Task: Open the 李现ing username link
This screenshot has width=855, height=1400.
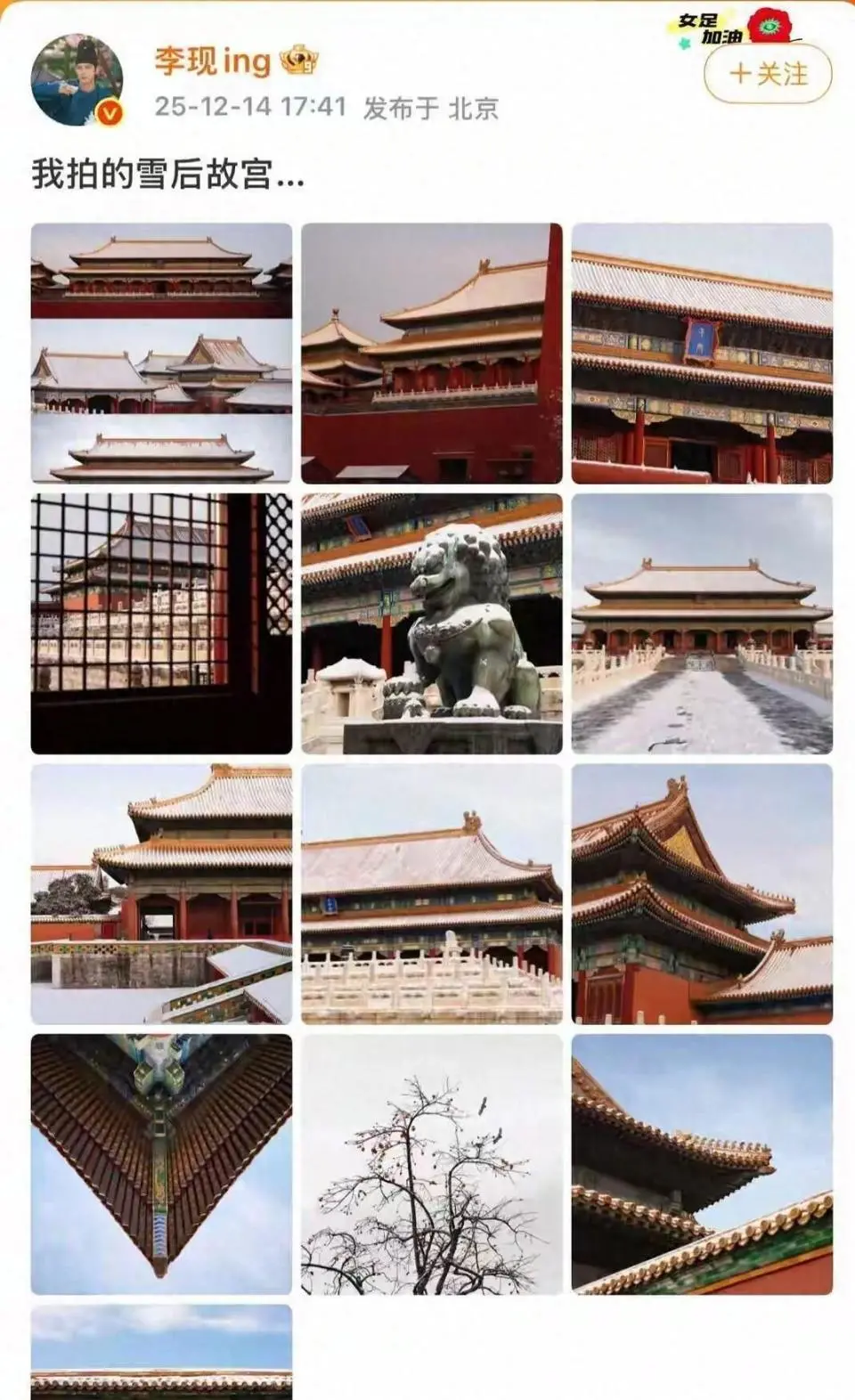Action: click(213, 61)
